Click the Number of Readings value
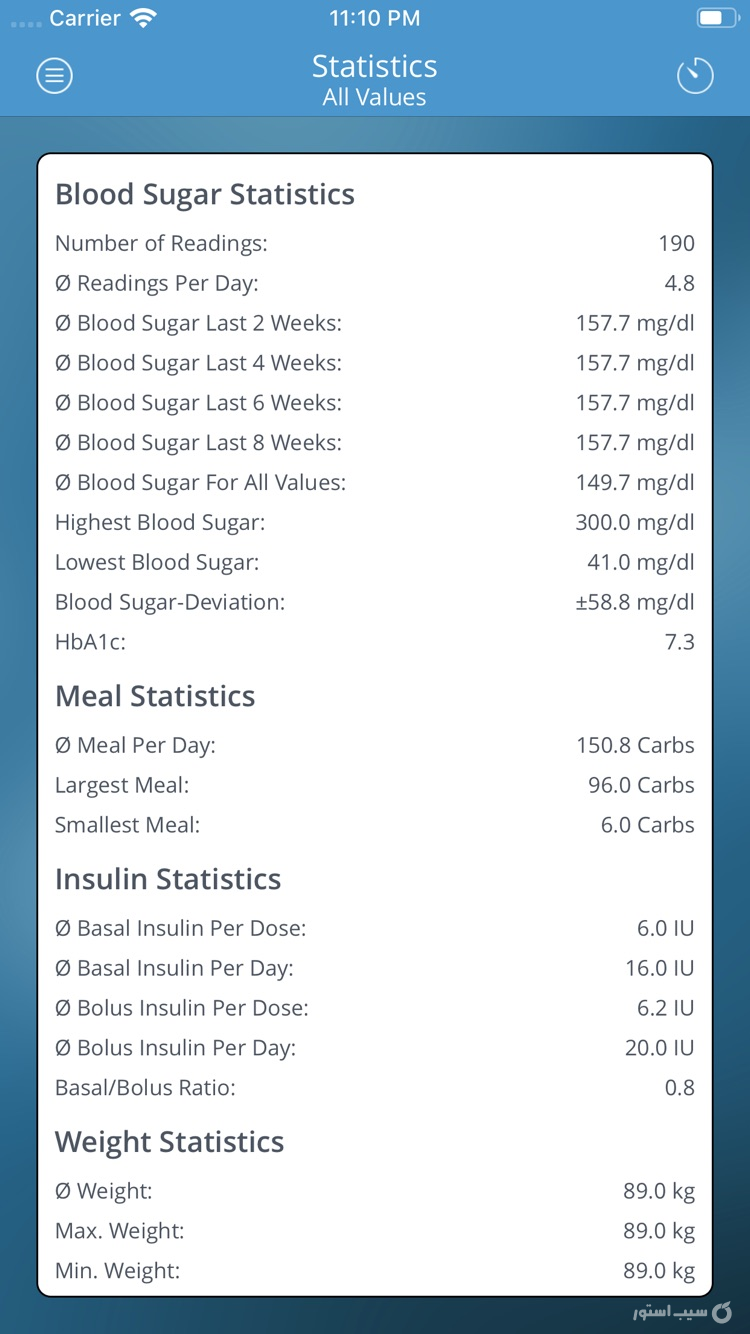This screenshot has width=750, height=1334. point(676,243)
